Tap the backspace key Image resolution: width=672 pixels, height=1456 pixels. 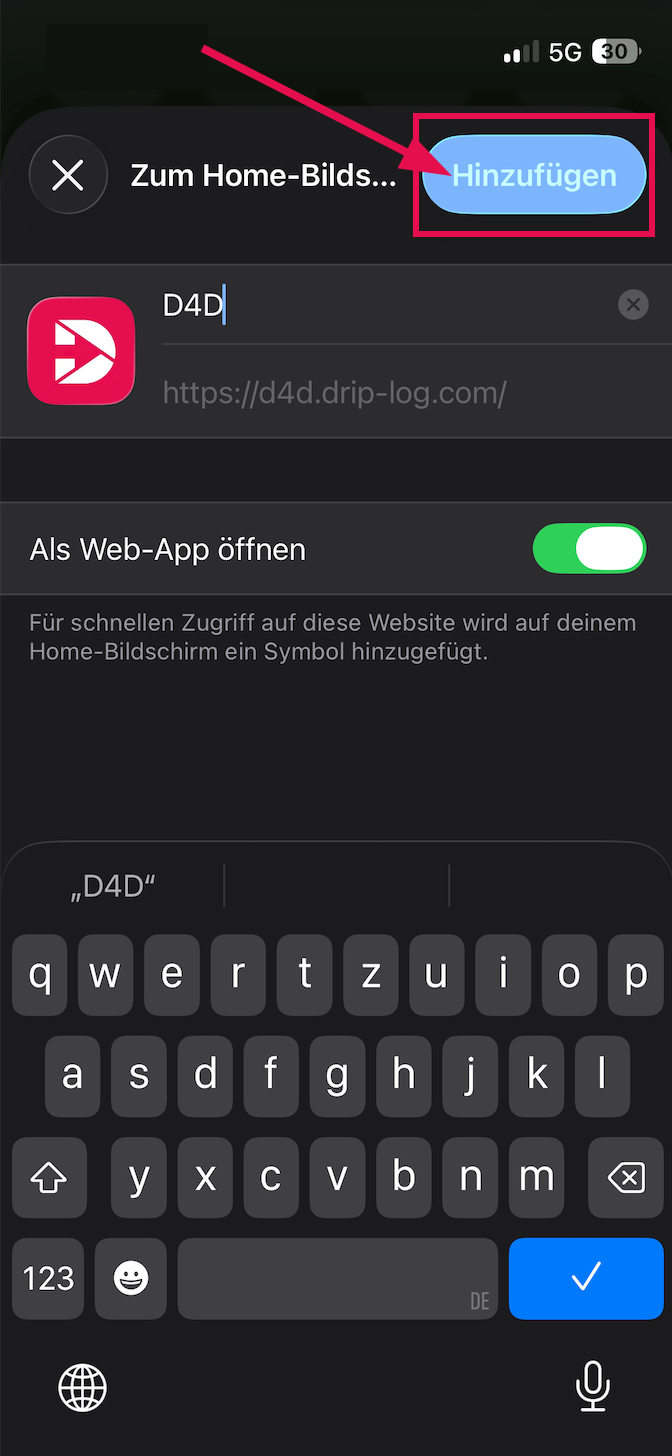(626, 1177)
